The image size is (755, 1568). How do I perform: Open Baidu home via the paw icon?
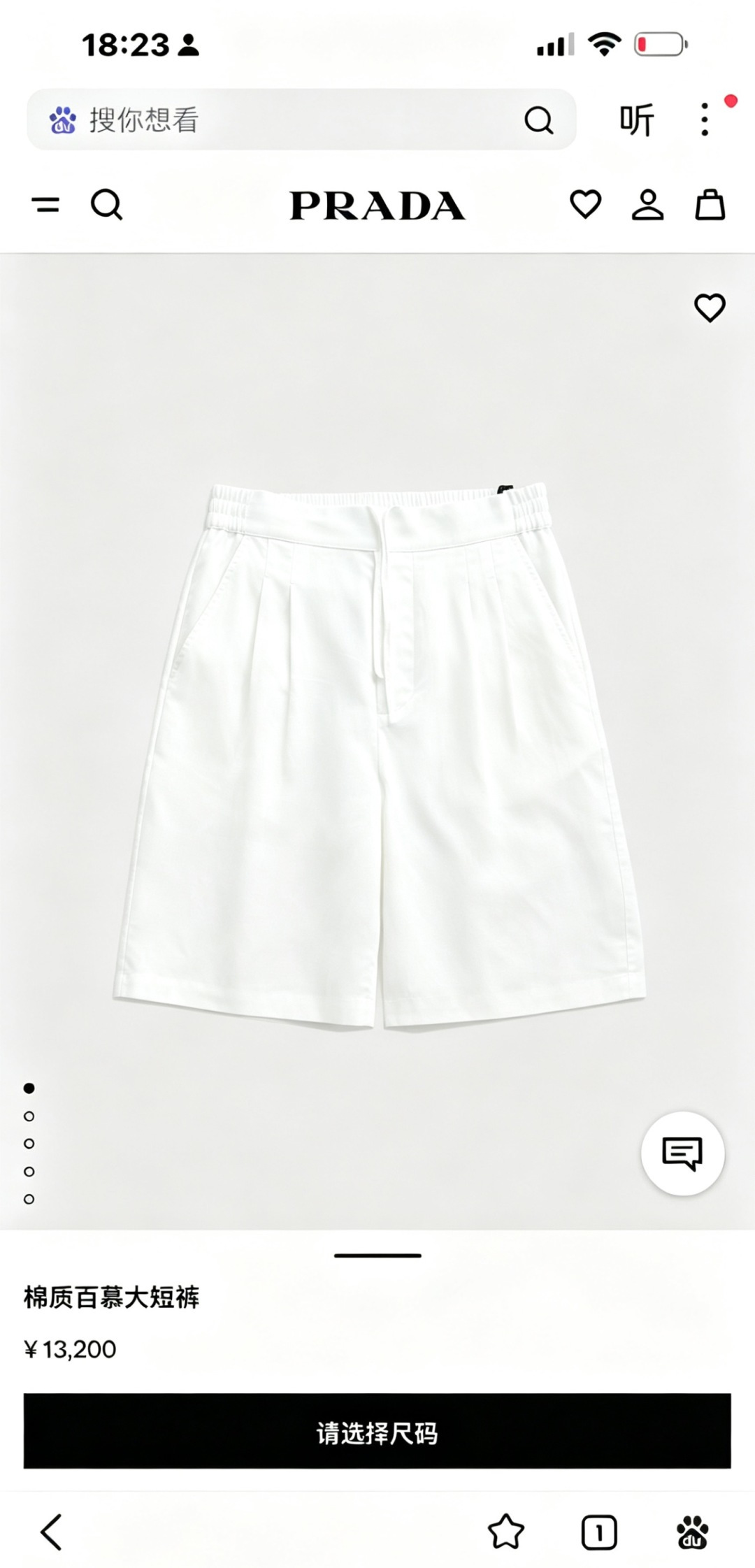pos(692,1532)
